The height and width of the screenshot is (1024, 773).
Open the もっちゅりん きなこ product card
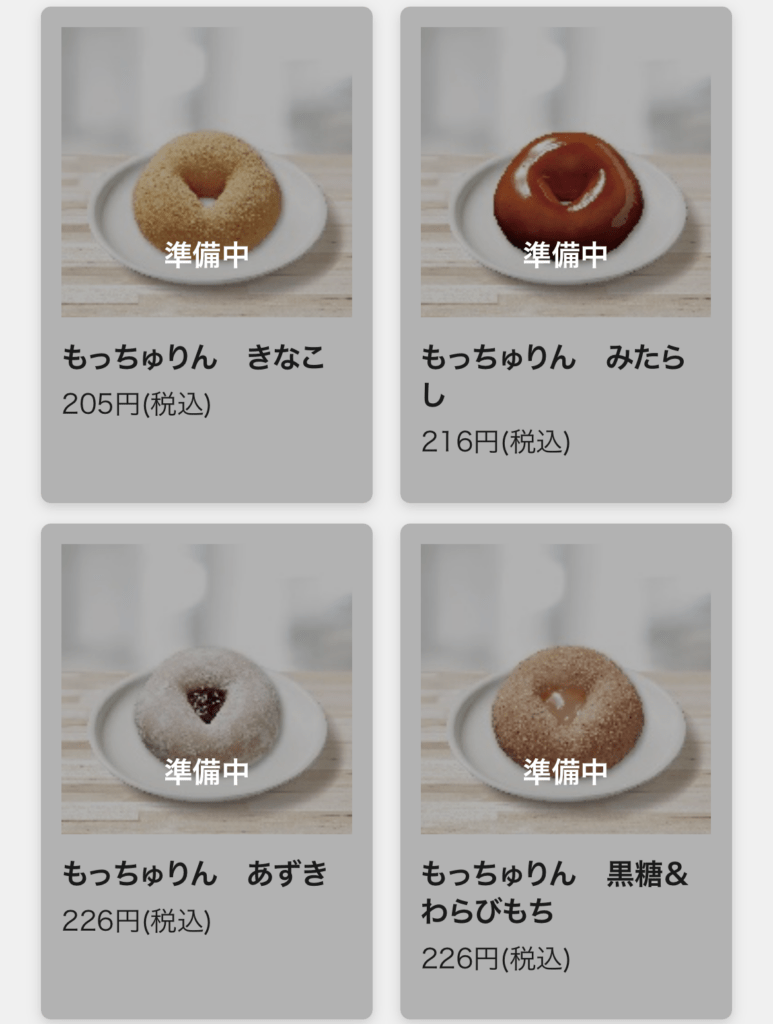(206, 255)
